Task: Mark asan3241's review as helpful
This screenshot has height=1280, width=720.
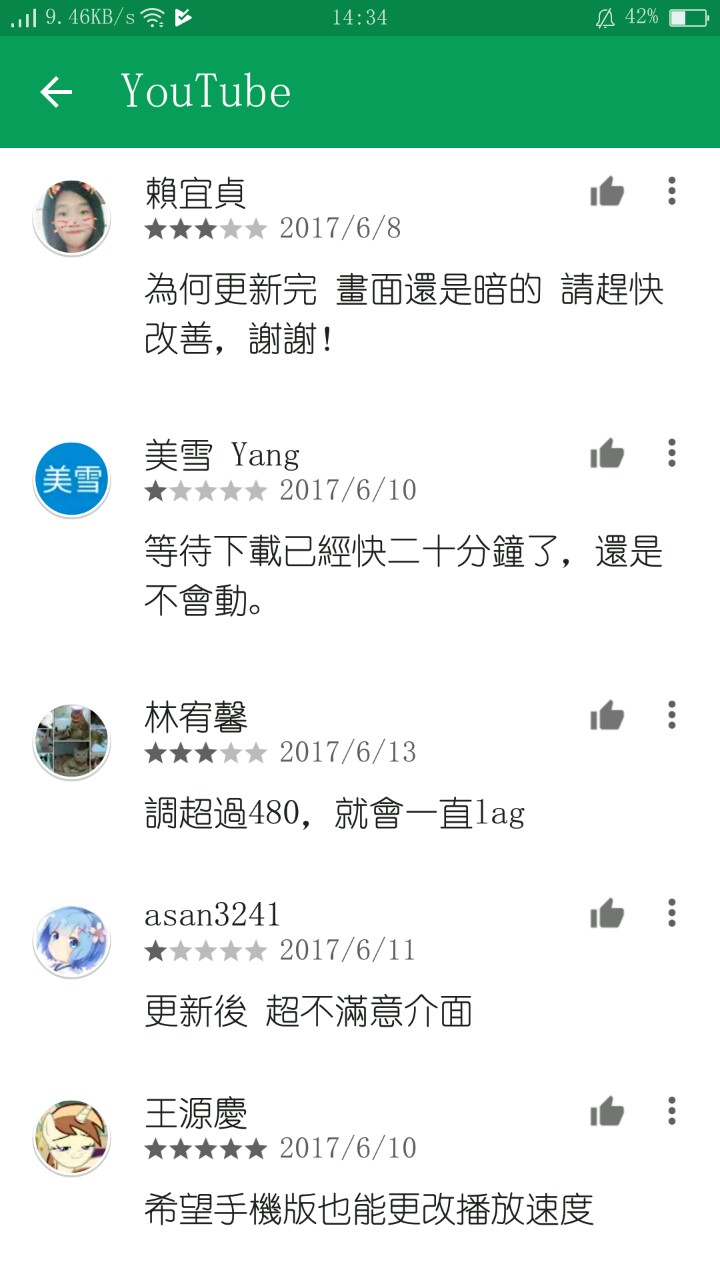Action: [x=606, y=913]
